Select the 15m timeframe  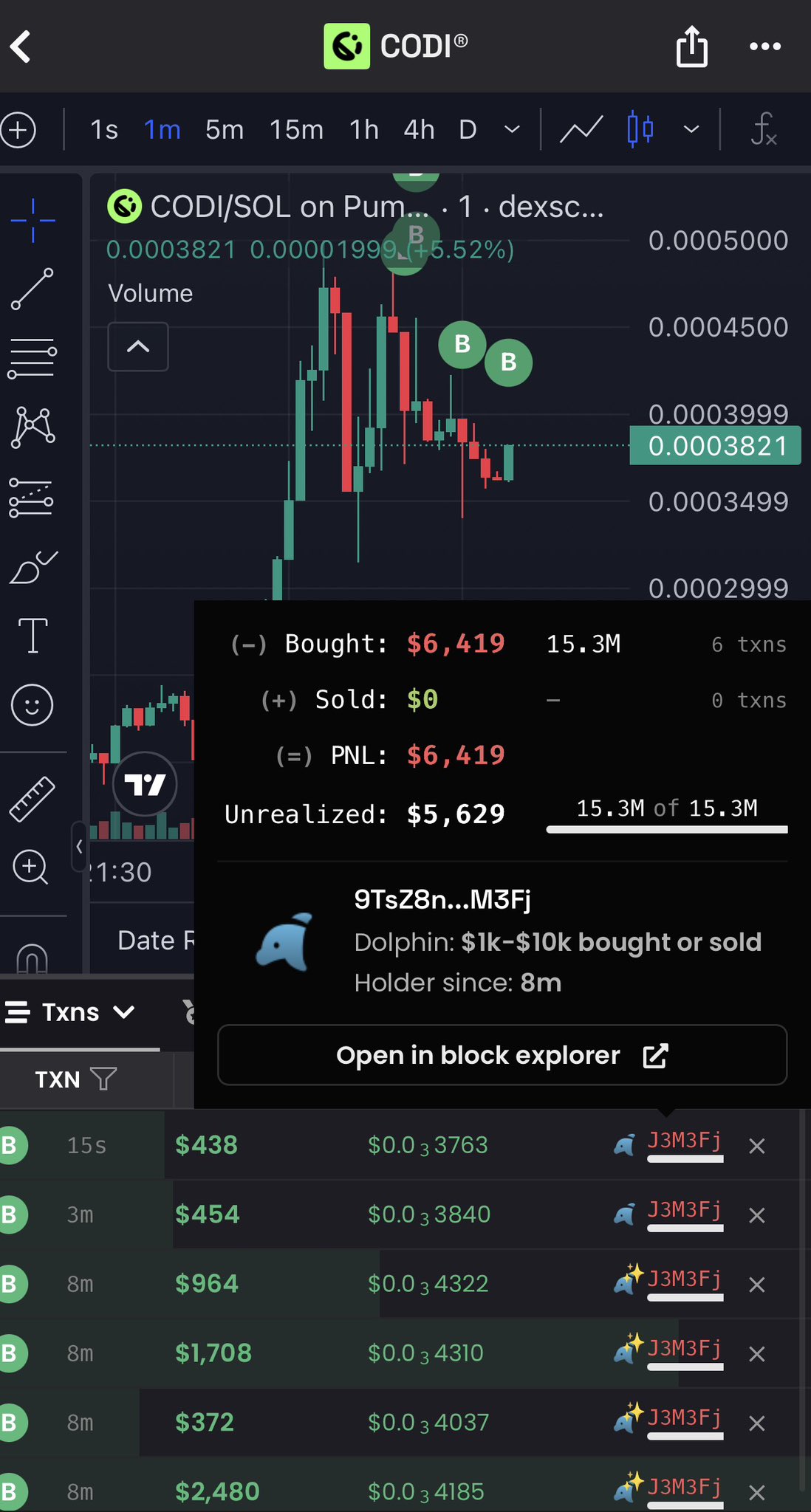point(296,130)
